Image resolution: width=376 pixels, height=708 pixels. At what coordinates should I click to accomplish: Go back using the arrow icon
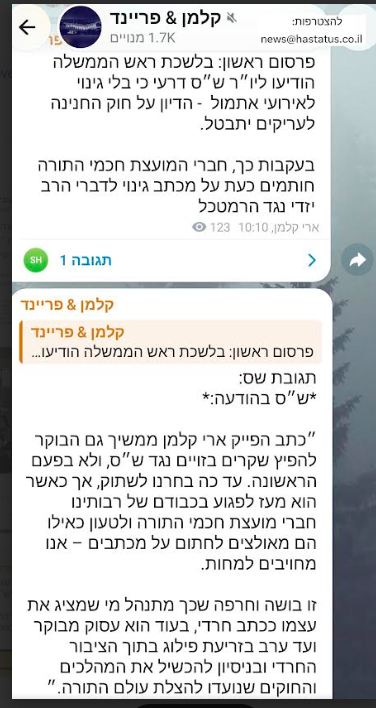pyautogui.click(x=27, y=27)
